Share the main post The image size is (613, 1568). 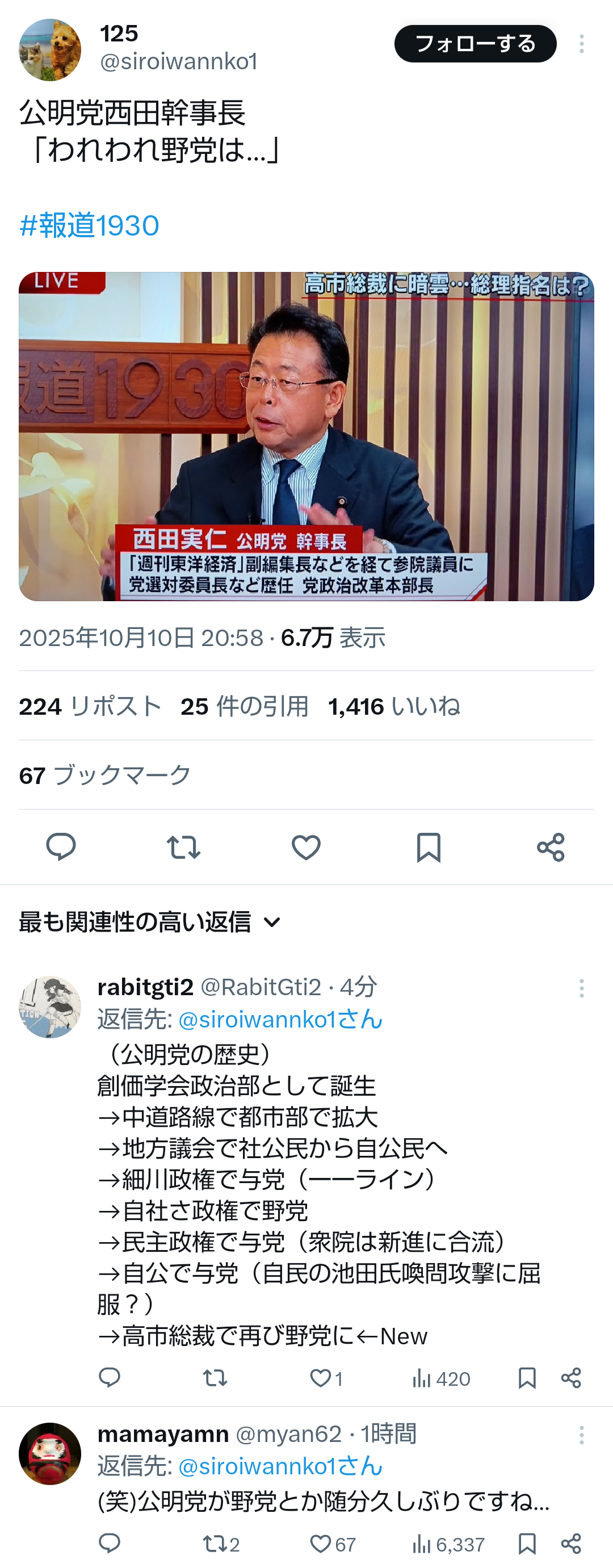551,846
